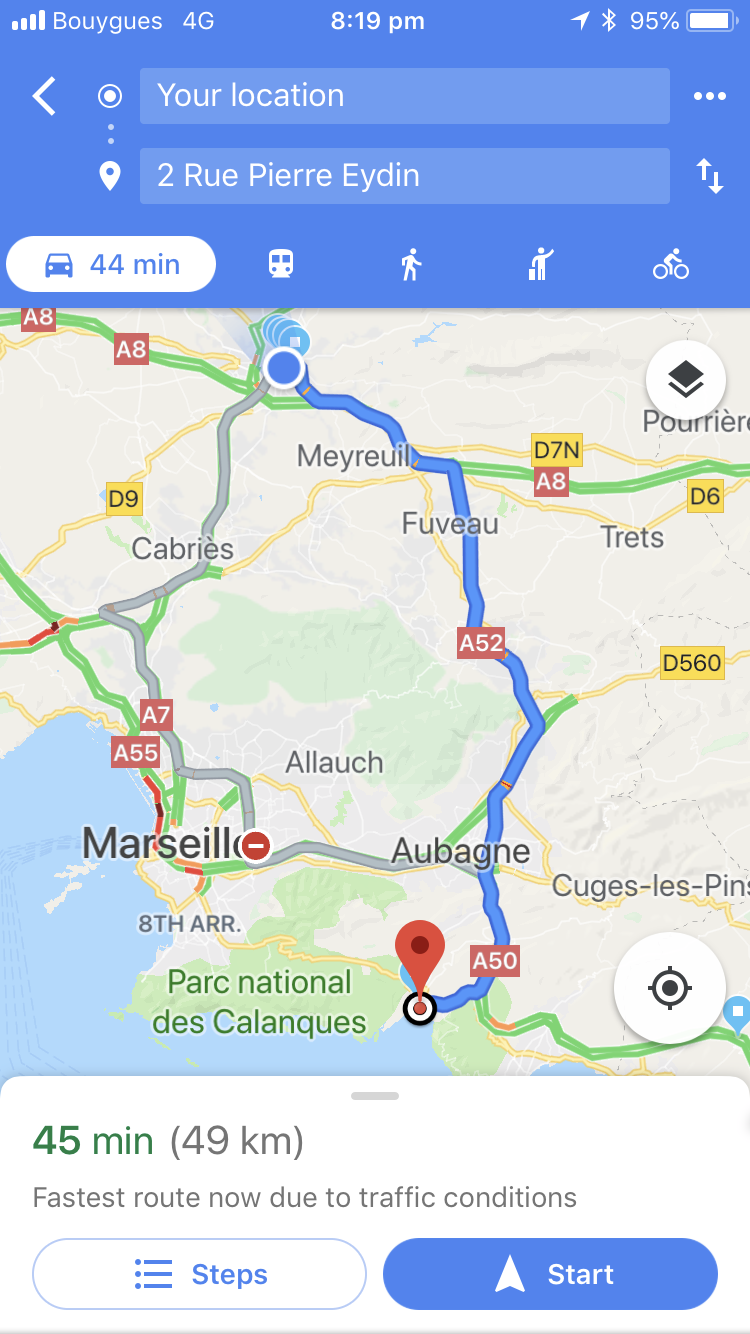
Task: Open the map layers button
Action: point(685,380)
